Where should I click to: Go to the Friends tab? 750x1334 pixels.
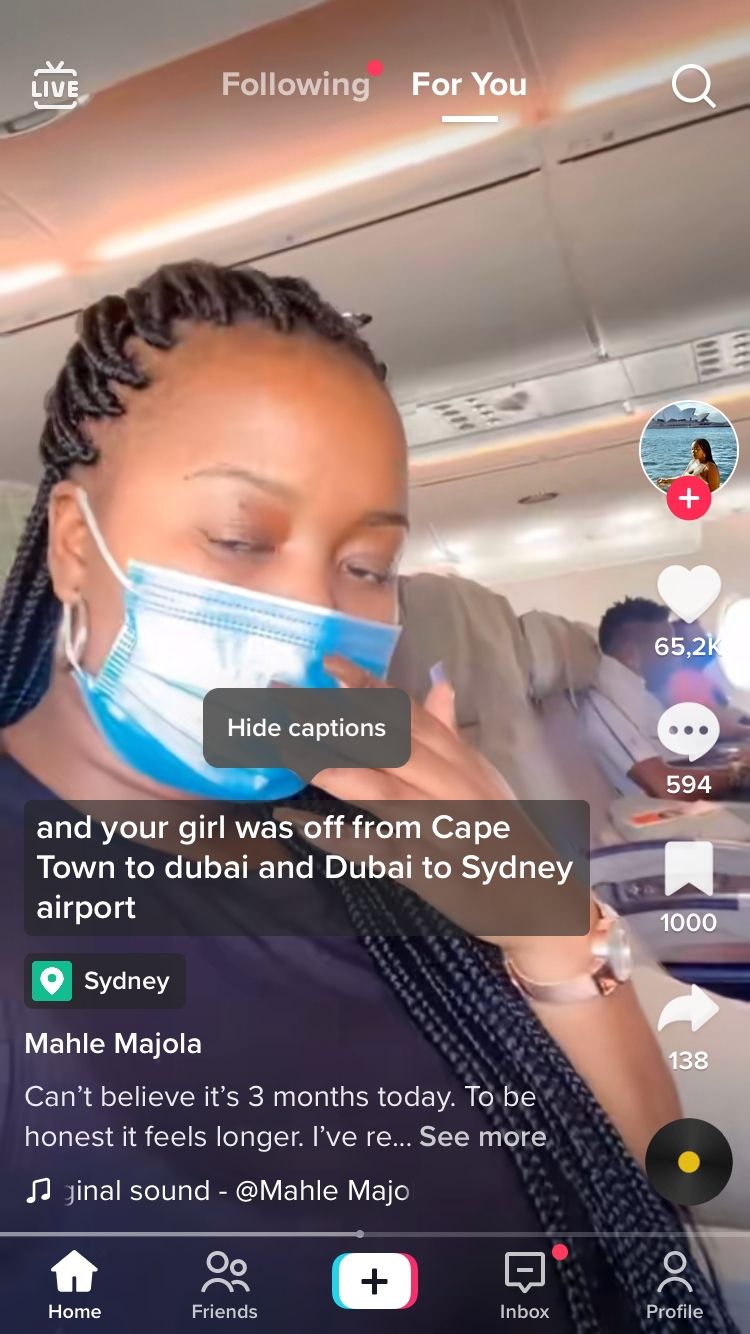tap(224, 1285)
